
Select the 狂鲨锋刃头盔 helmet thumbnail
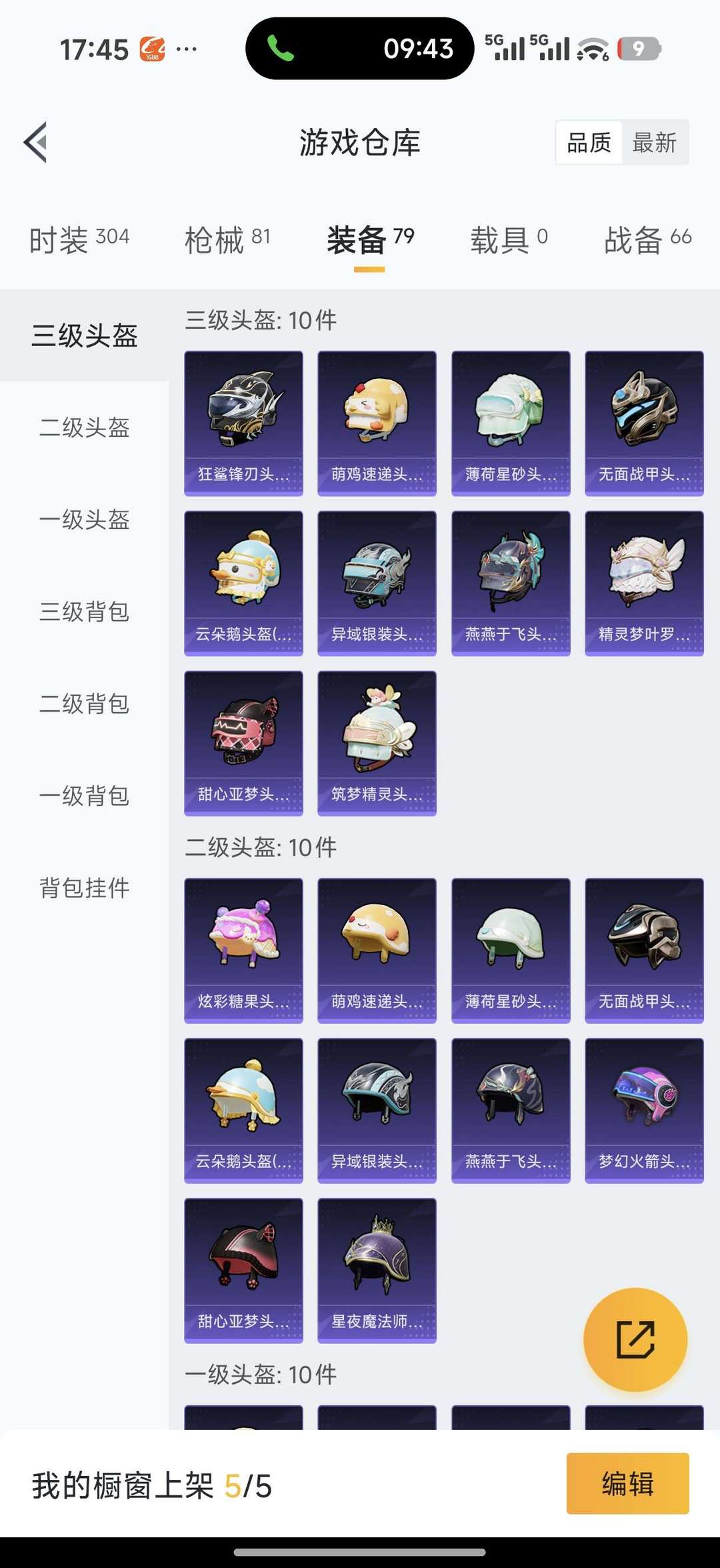click(243, 420)
